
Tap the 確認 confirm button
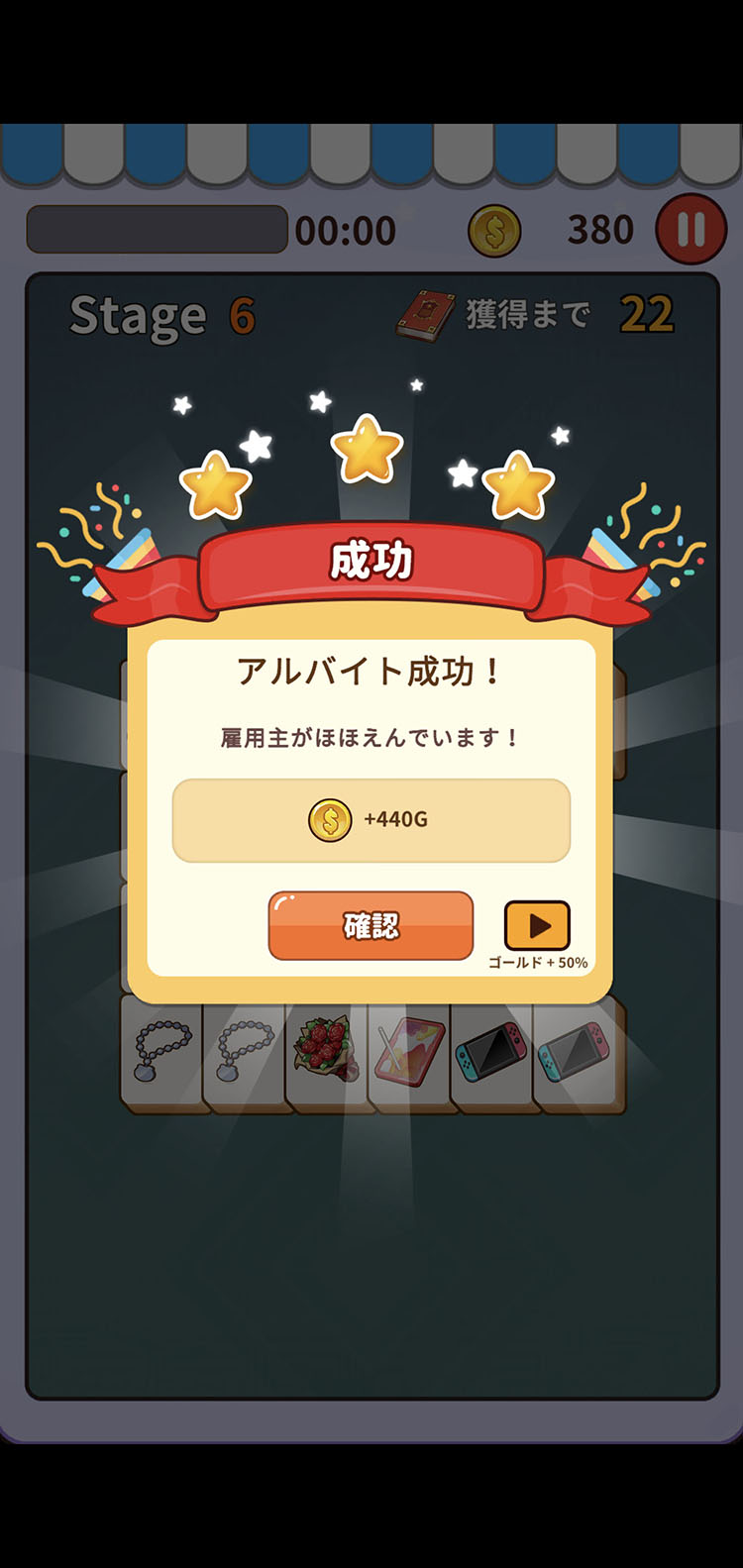click(x=371, y=925)
